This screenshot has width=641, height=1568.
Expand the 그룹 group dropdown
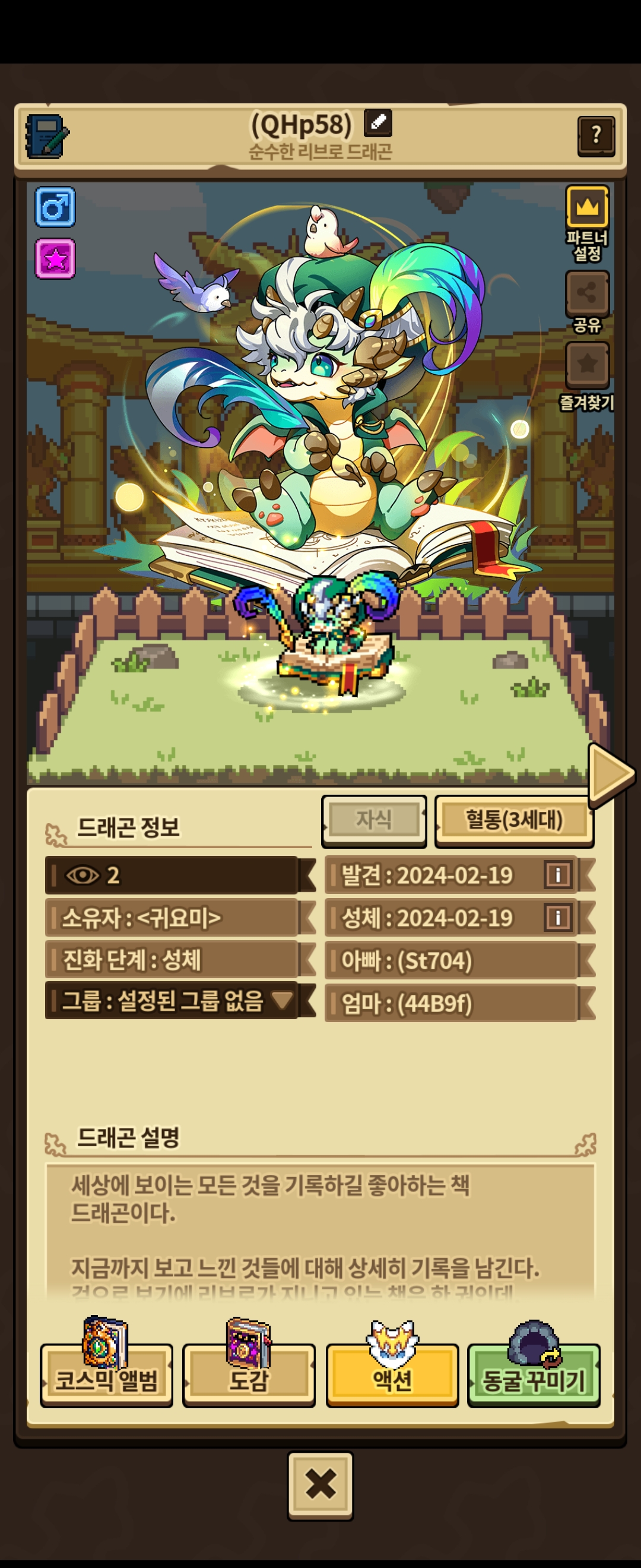coord(281,1000)
